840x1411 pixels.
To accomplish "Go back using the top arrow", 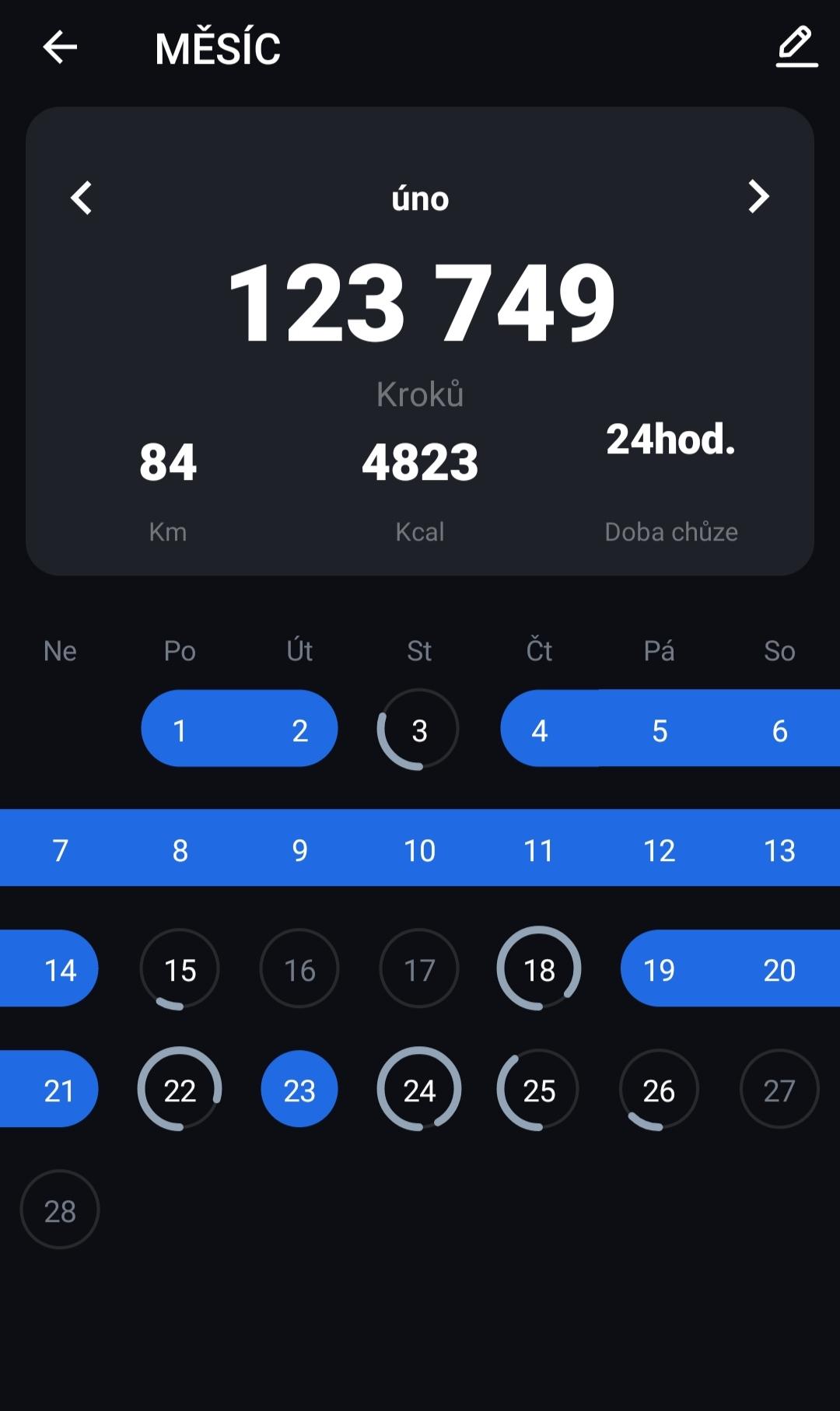I will click(60, 47).
